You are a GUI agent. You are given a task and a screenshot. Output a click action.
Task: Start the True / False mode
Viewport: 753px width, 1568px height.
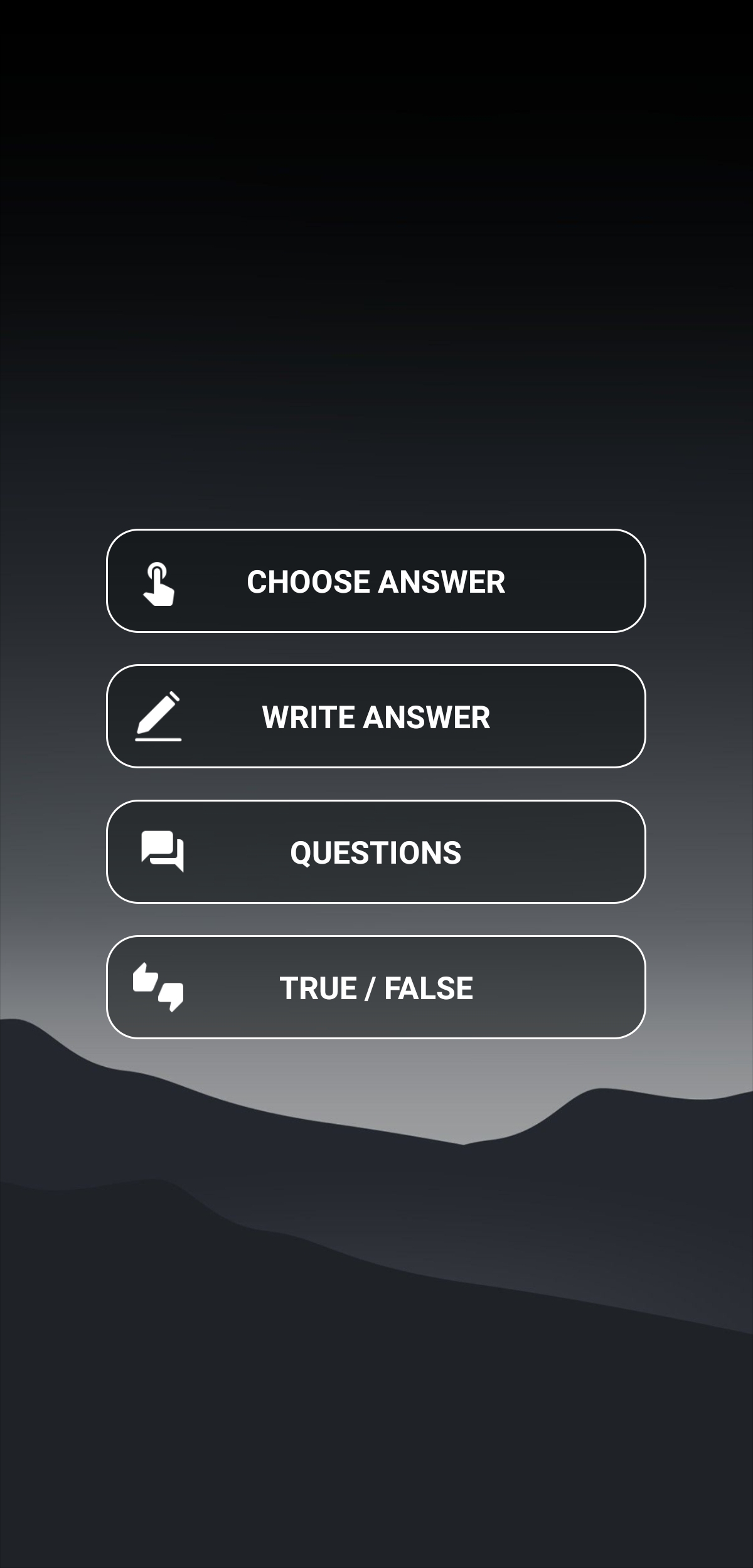click(375, 987)
